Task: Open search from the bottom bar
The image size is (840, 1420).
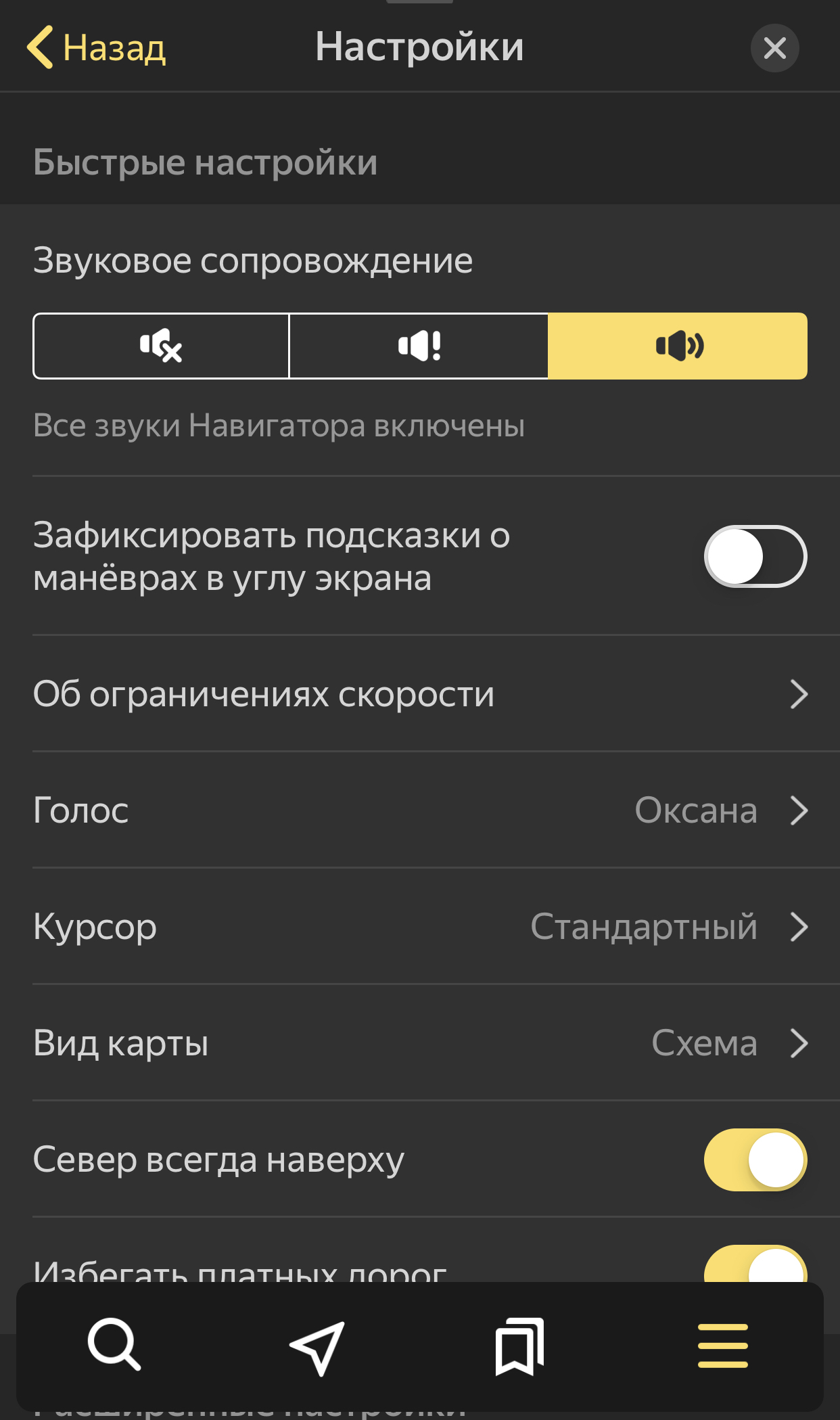Action: coord(114,1345)
